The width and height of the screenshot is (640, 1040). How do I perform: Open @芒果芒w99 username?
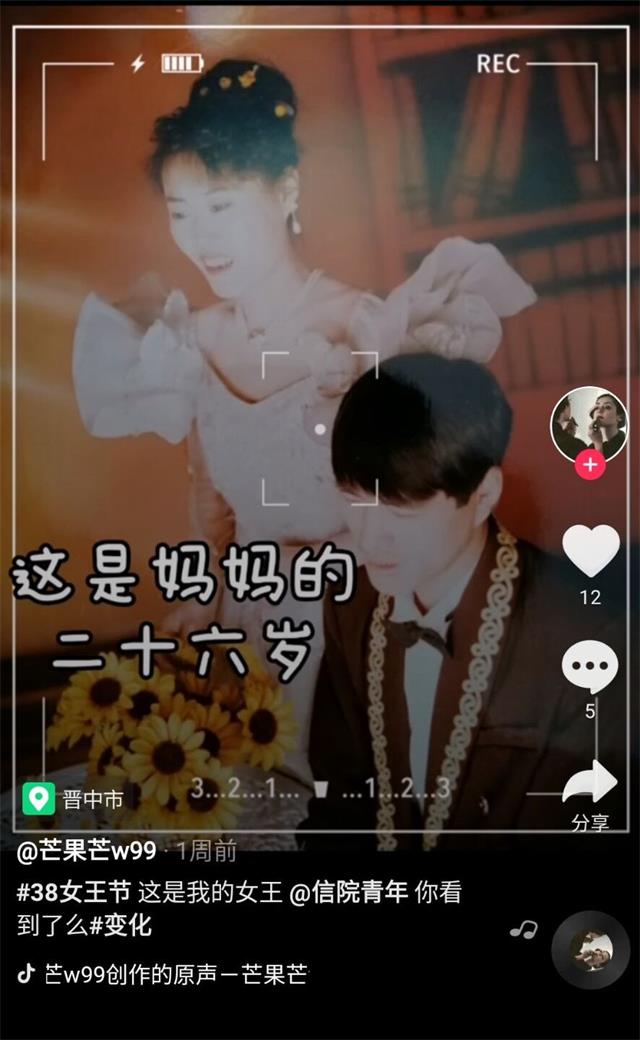coord(87,851)
